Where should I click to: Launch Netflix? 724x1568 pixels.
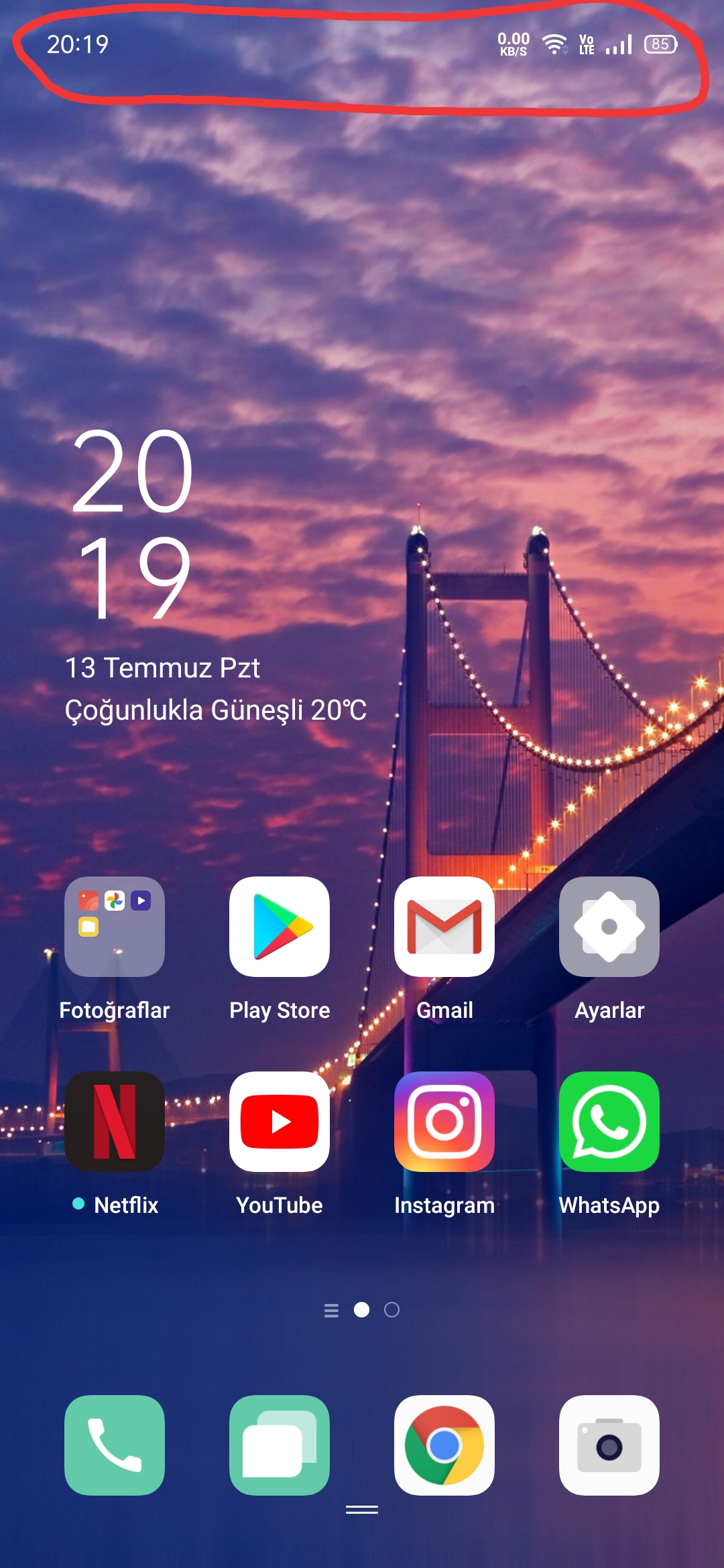(x=115, y=1122)
